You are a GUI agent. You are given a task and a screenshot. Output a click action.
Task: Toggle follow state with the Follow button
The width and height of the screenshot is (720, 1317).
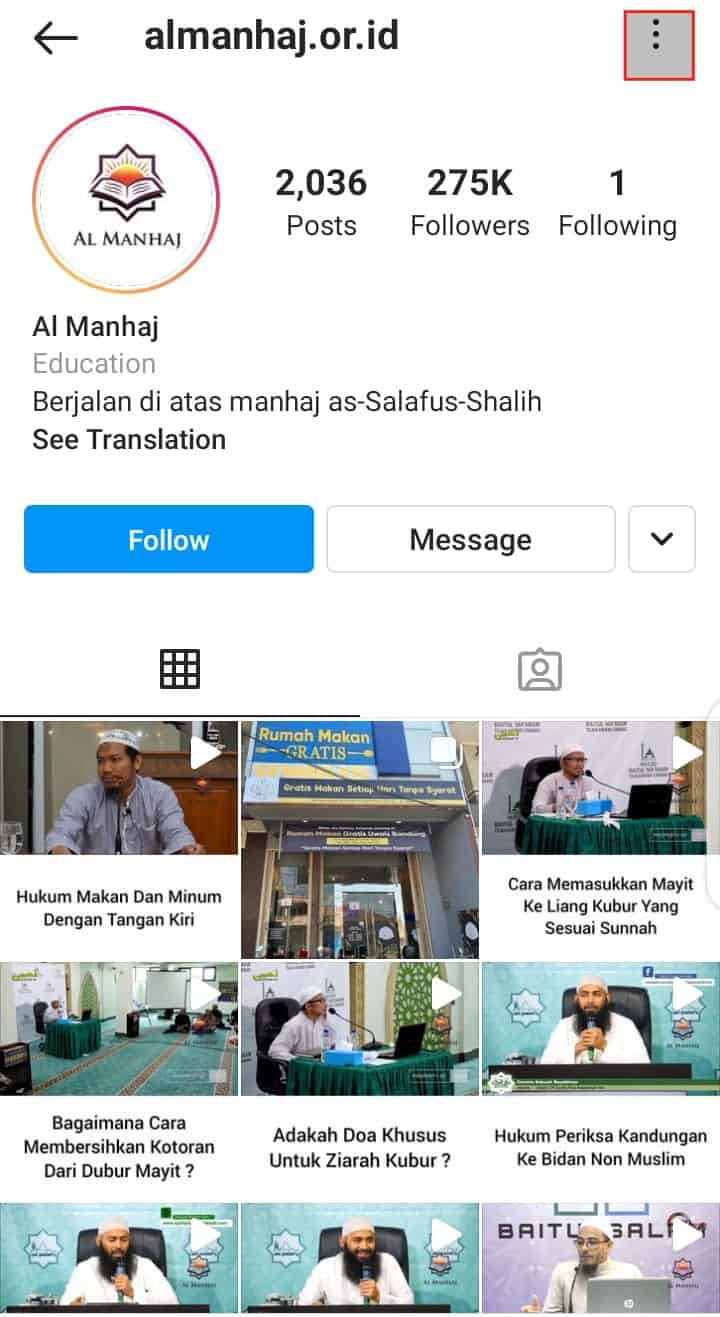coord(168,539)
